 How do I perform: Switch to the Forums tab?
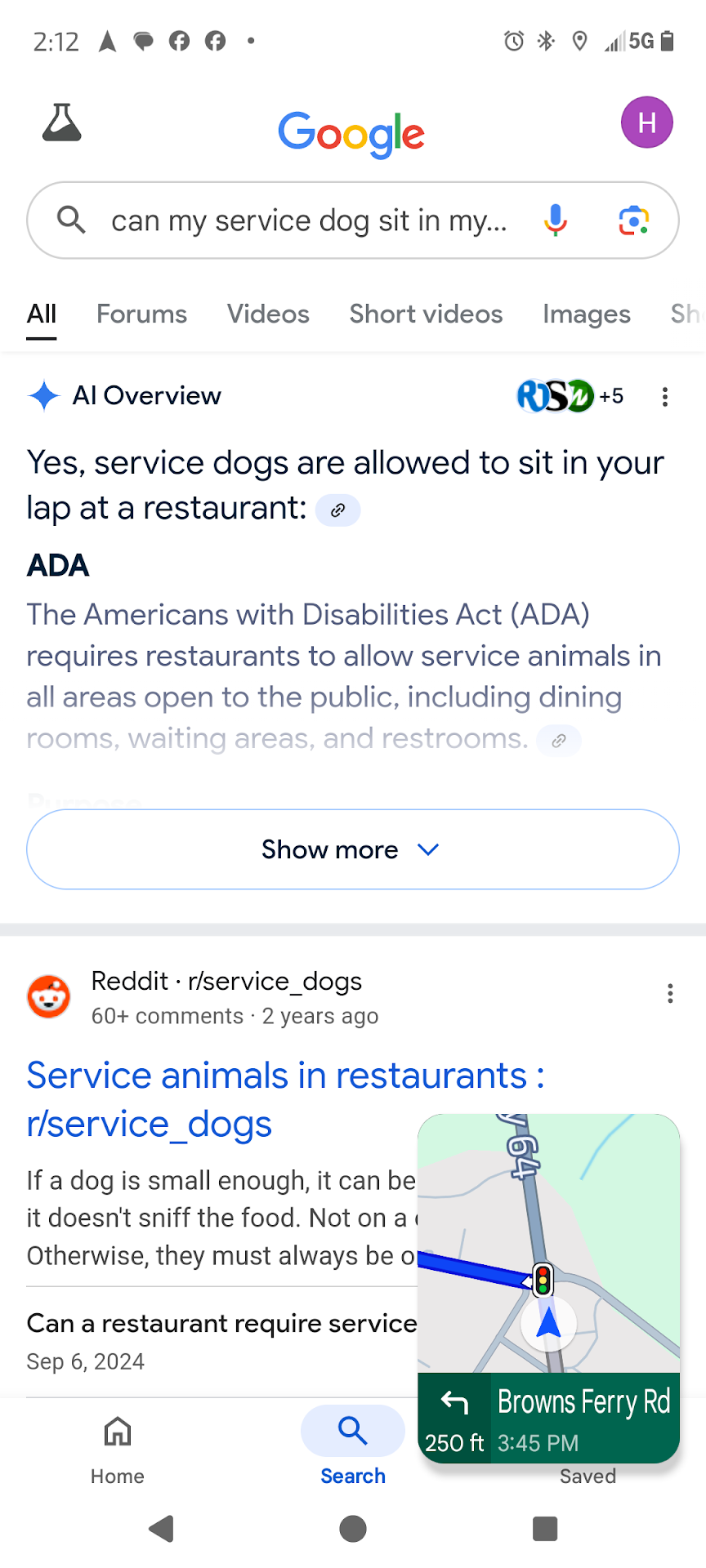pyautogui.click(x=141, y=314)
